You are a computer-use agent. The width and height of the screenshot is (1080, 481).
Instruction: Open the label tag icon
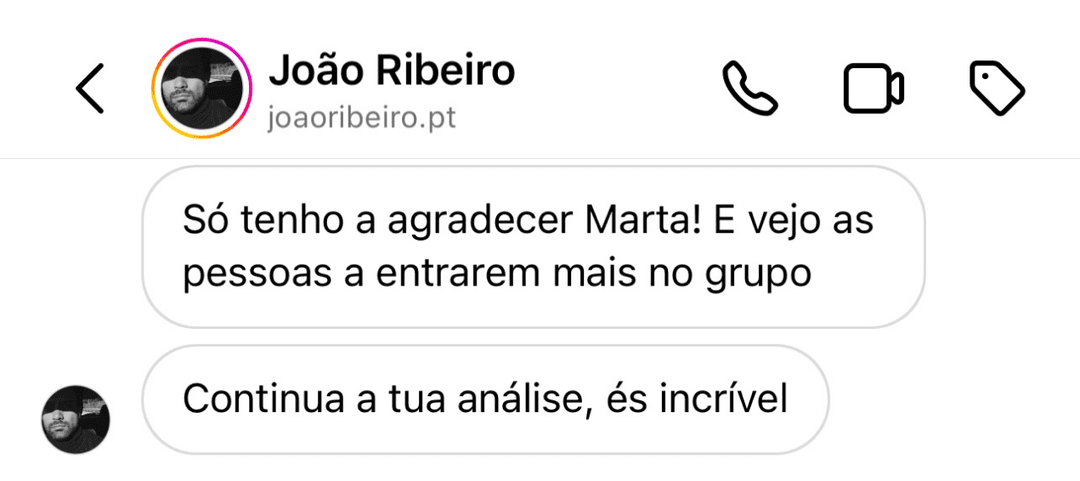click(x=997, y=88)
